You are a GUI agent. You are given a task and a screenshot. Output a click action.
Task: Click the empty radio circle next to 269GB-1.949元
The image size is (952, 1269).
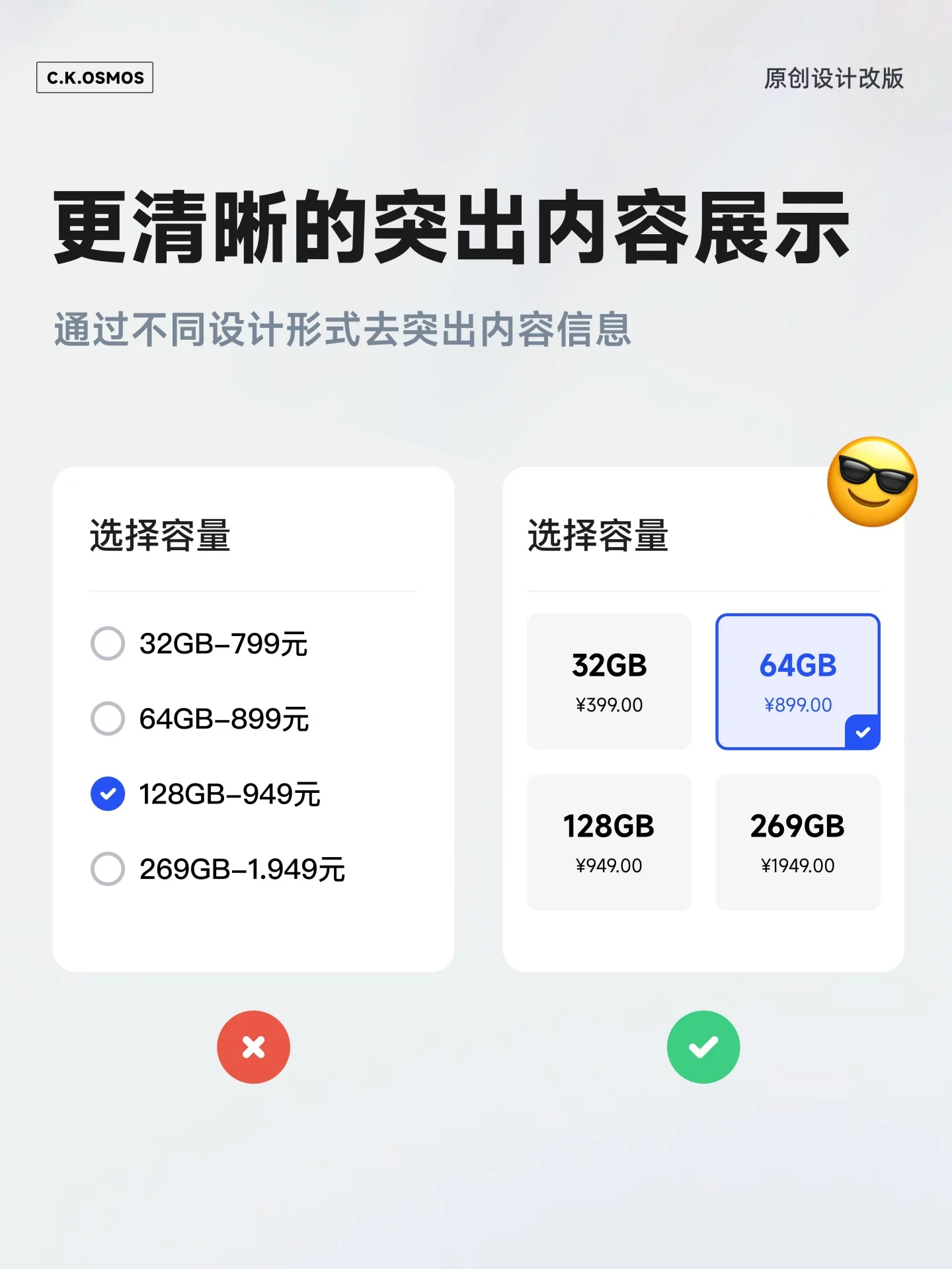pos(107,869)
